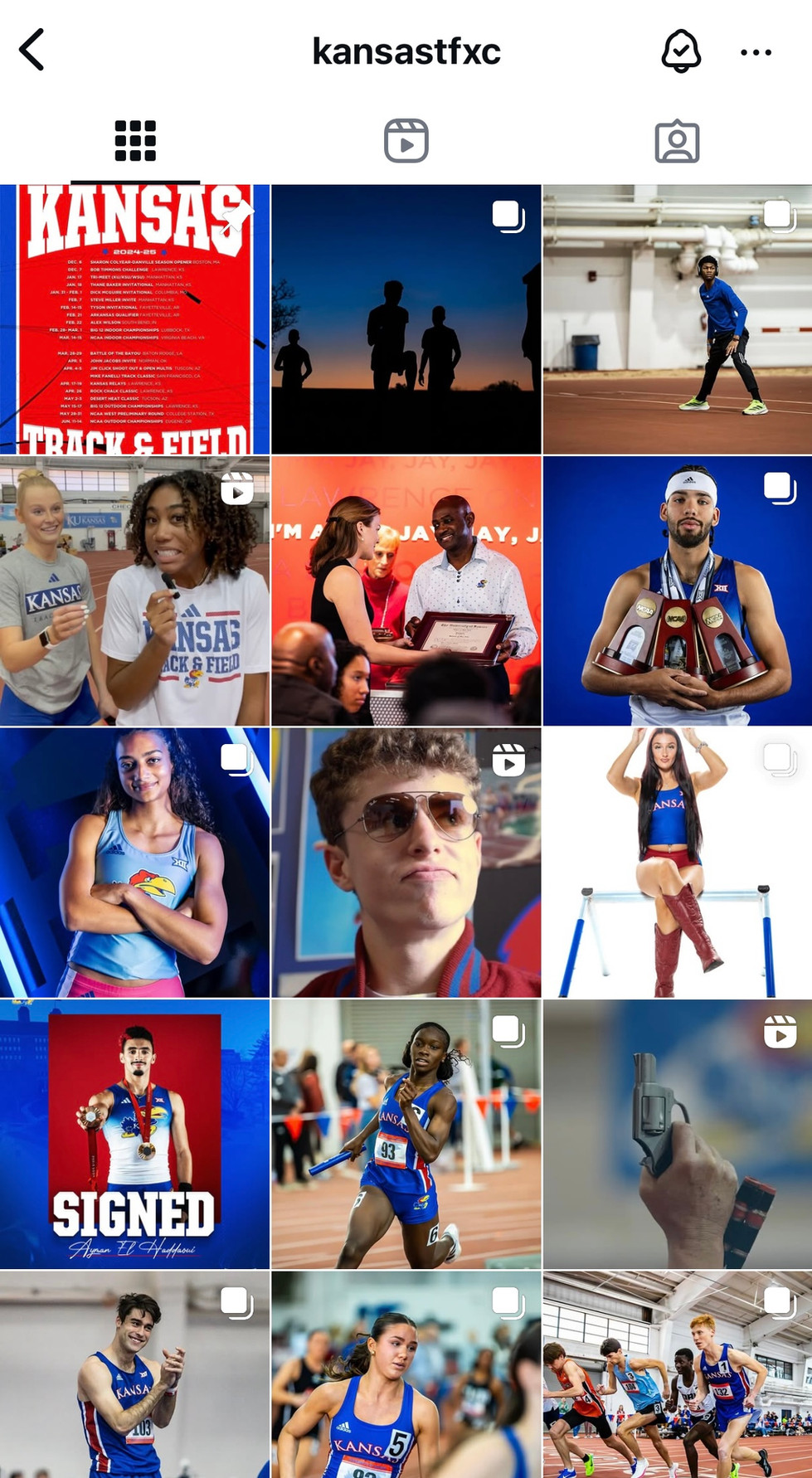Open the notification bell for kansastfxc
This screenshot has height=1478, width=812.
681,51
